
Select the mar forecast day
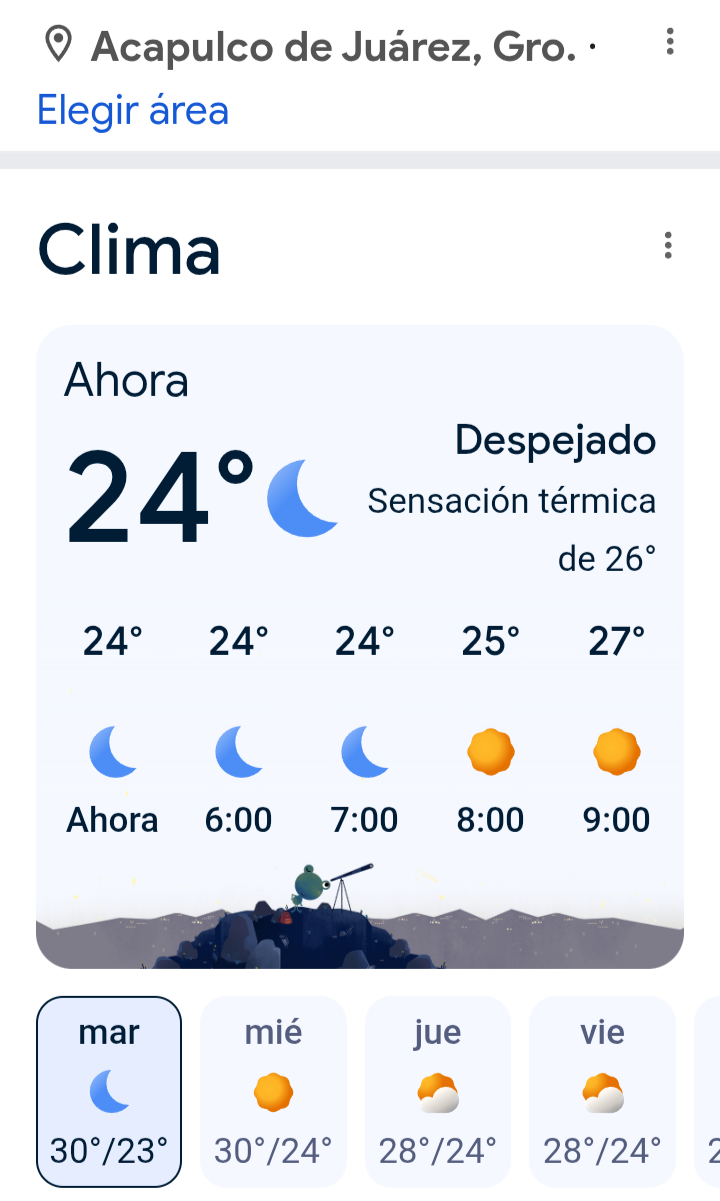tap(109, 1091)
